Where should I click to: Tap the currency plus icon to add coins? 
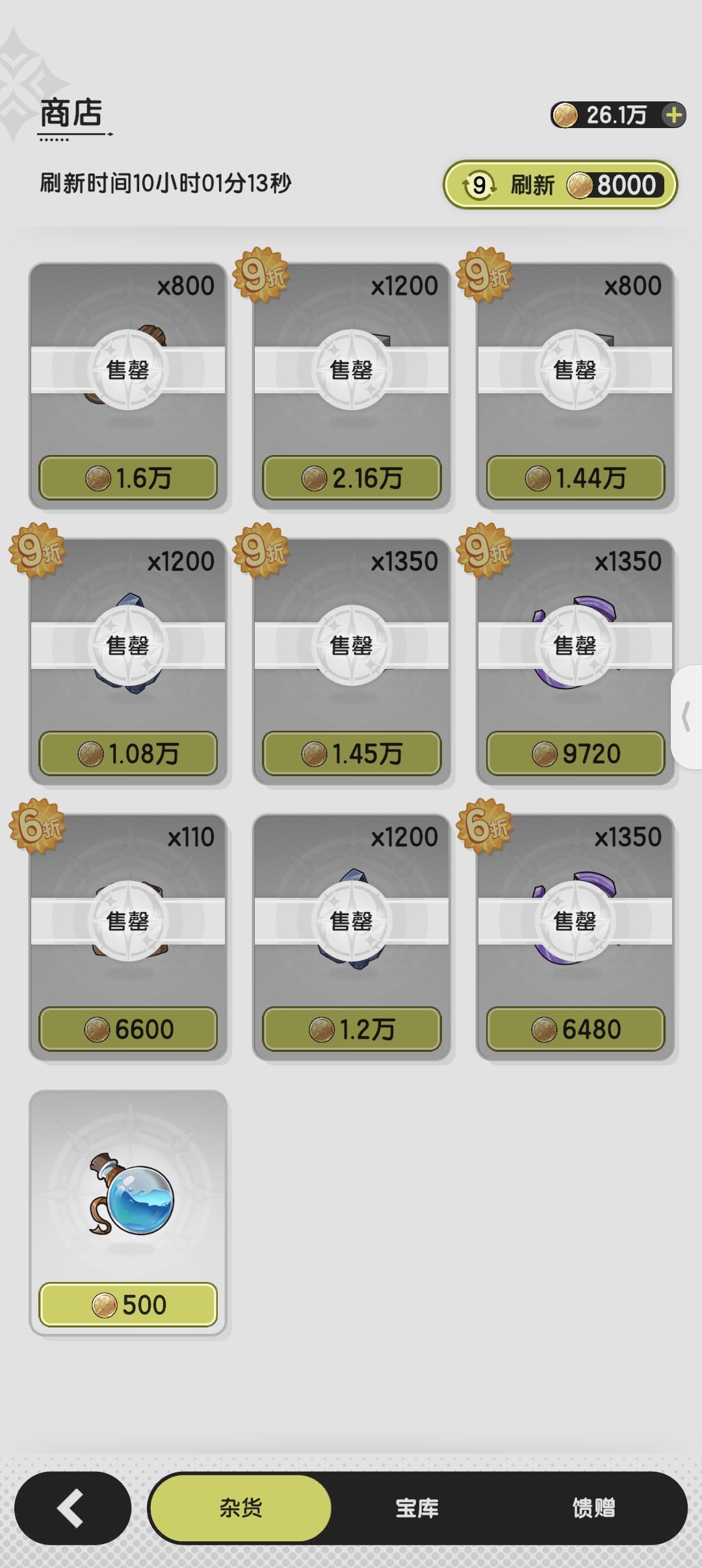click(675, 115)
